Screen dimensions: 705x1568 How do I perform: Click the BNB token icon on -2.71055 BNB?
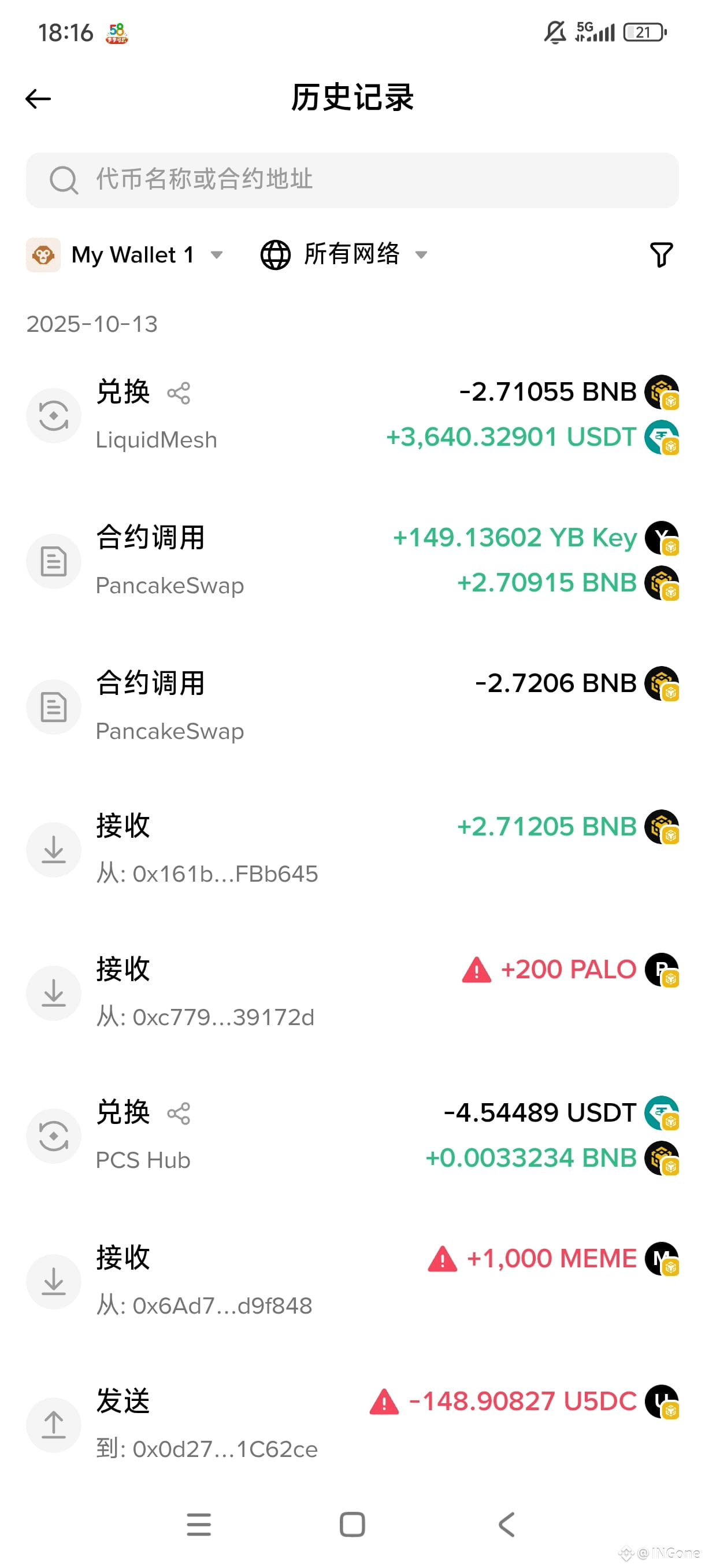tap(662, 391)
